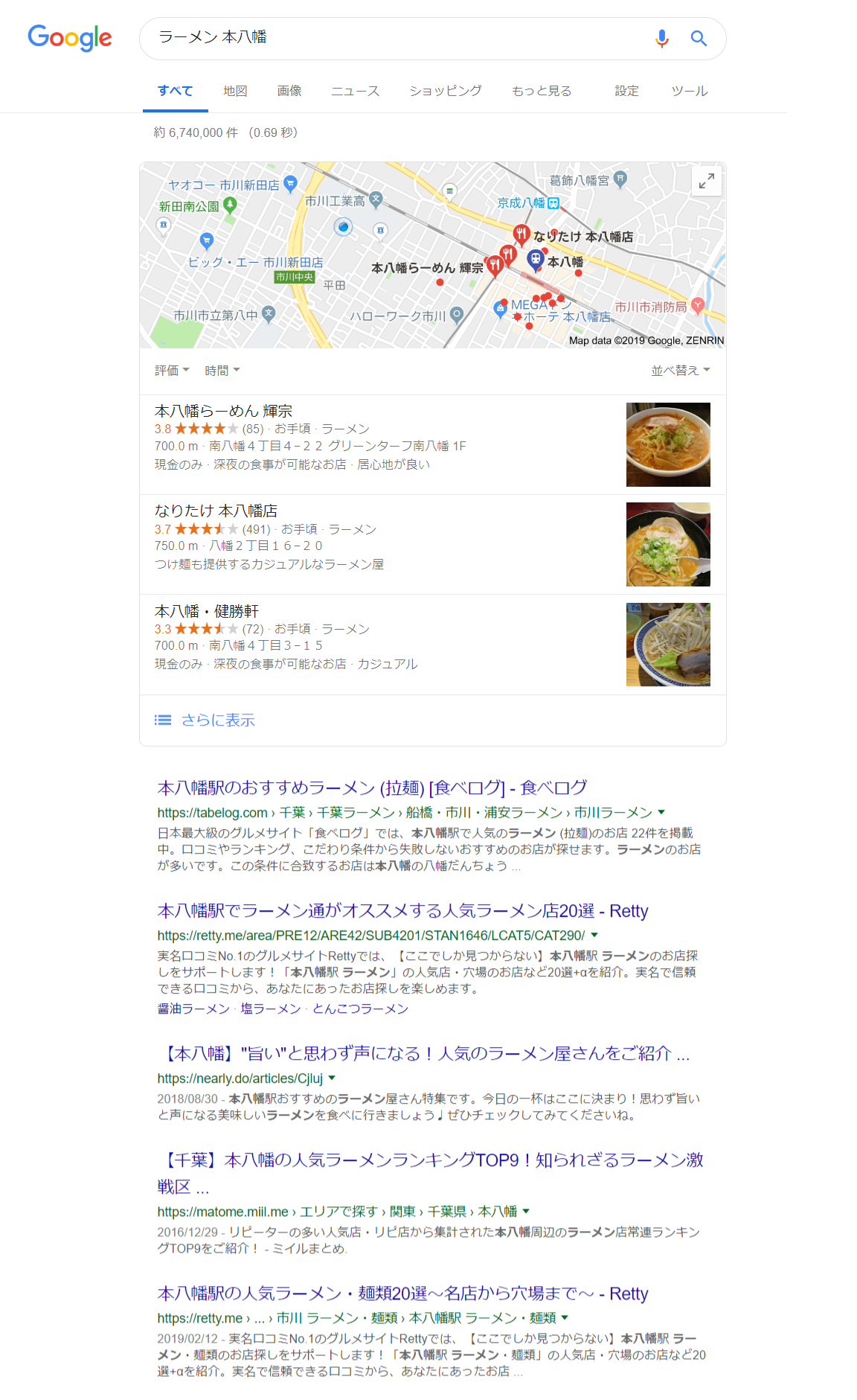Switch to the 地図 tab
The height and width of the screenshot is (1400, 857).
[x=235, y=91]
